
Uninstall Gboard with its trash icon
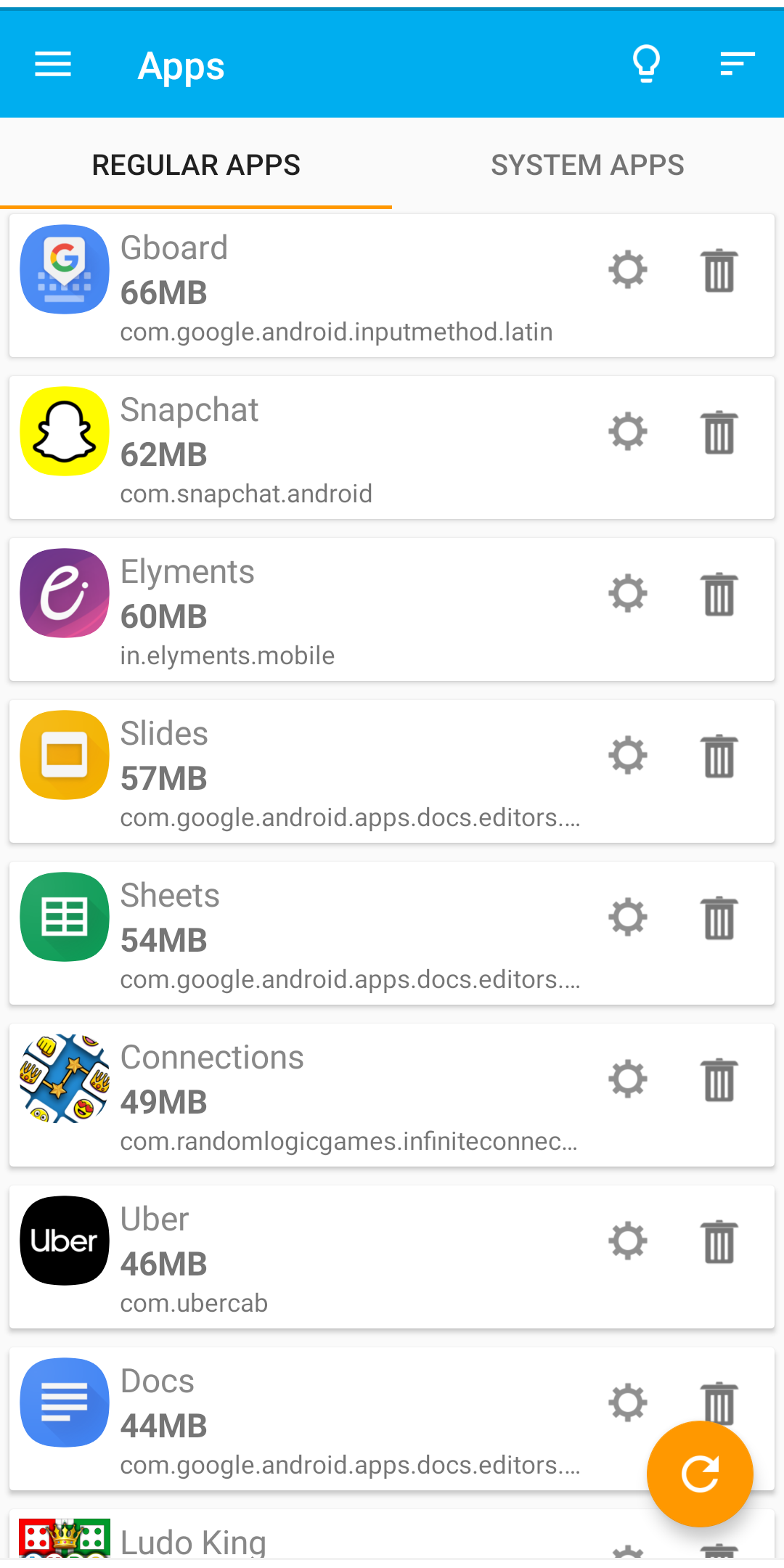click(719, 270)
